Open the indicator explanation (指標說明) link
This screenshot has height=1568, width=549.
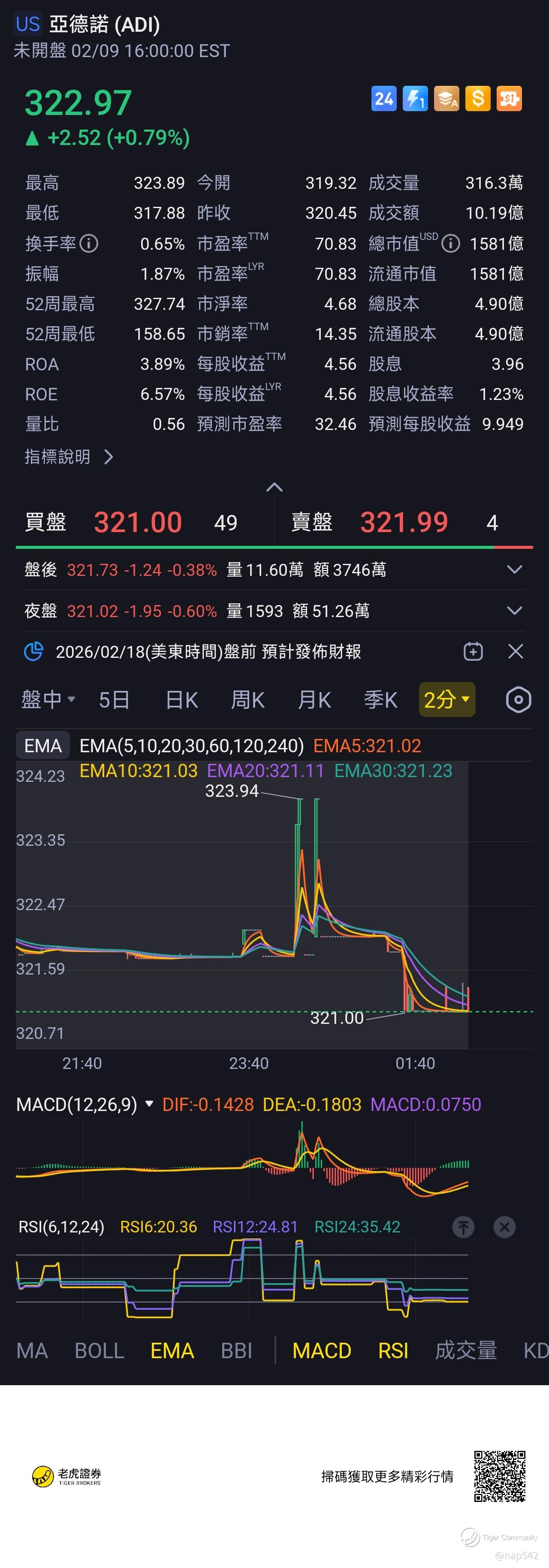pos(69,457)
